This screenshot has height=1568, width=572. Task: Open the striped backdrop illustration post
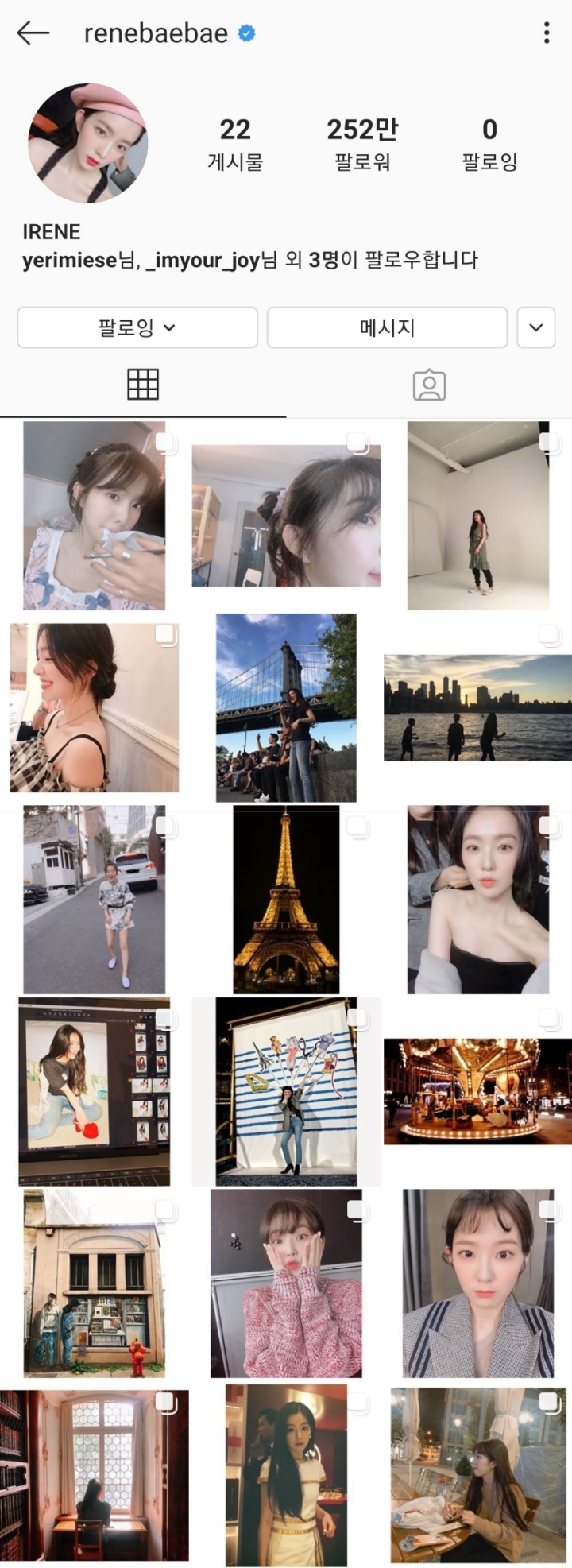pos(286,1090)
